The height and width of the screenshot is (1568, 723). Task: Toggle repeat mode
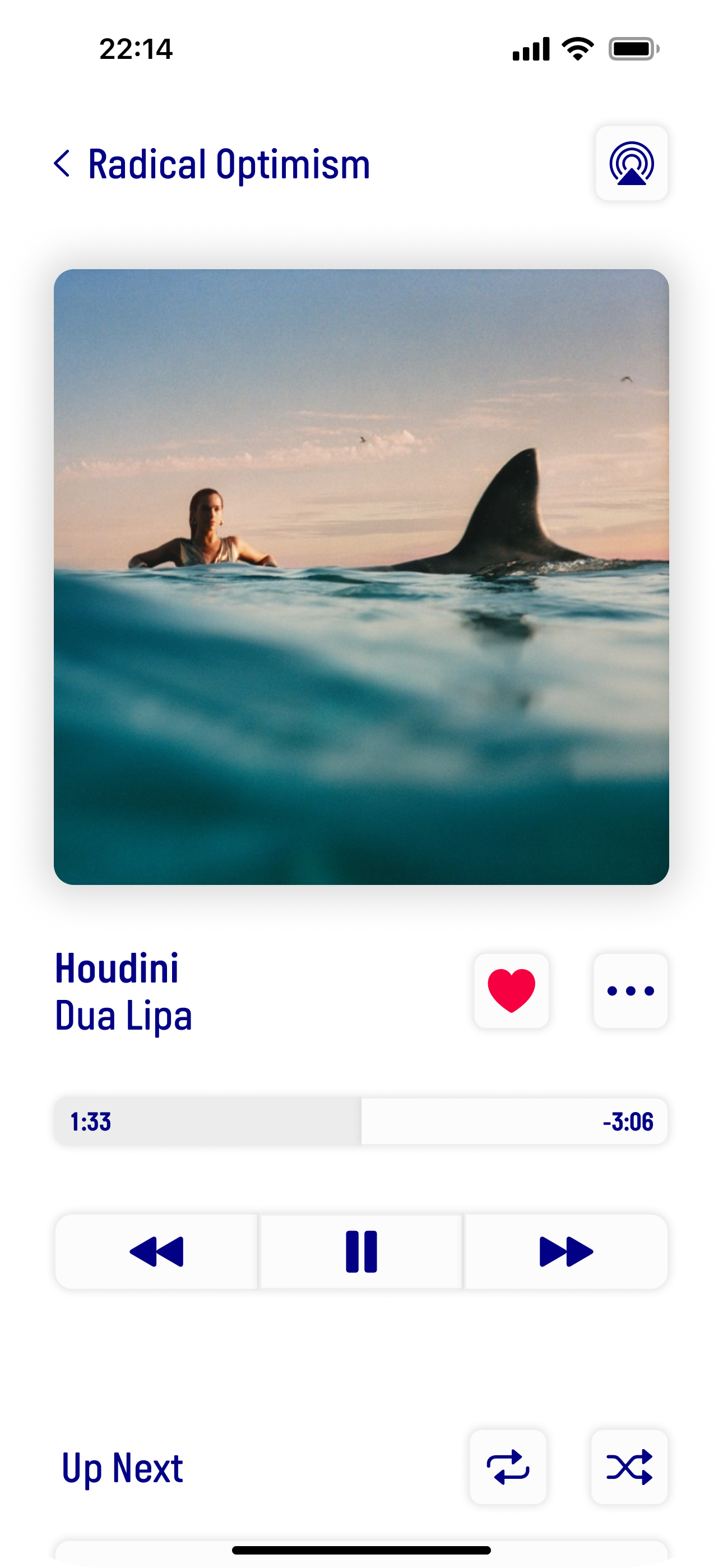508,1467
